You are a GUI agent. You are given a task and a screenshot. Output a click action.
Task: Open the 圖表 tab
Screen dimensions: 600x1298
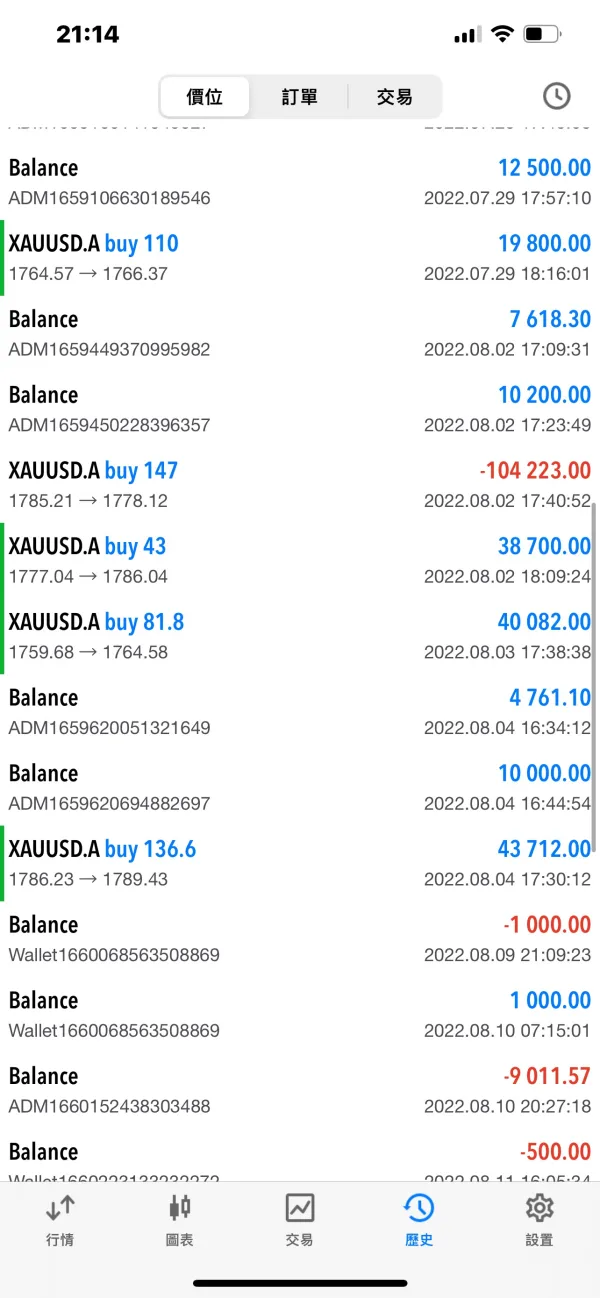tap(180, 1220)
